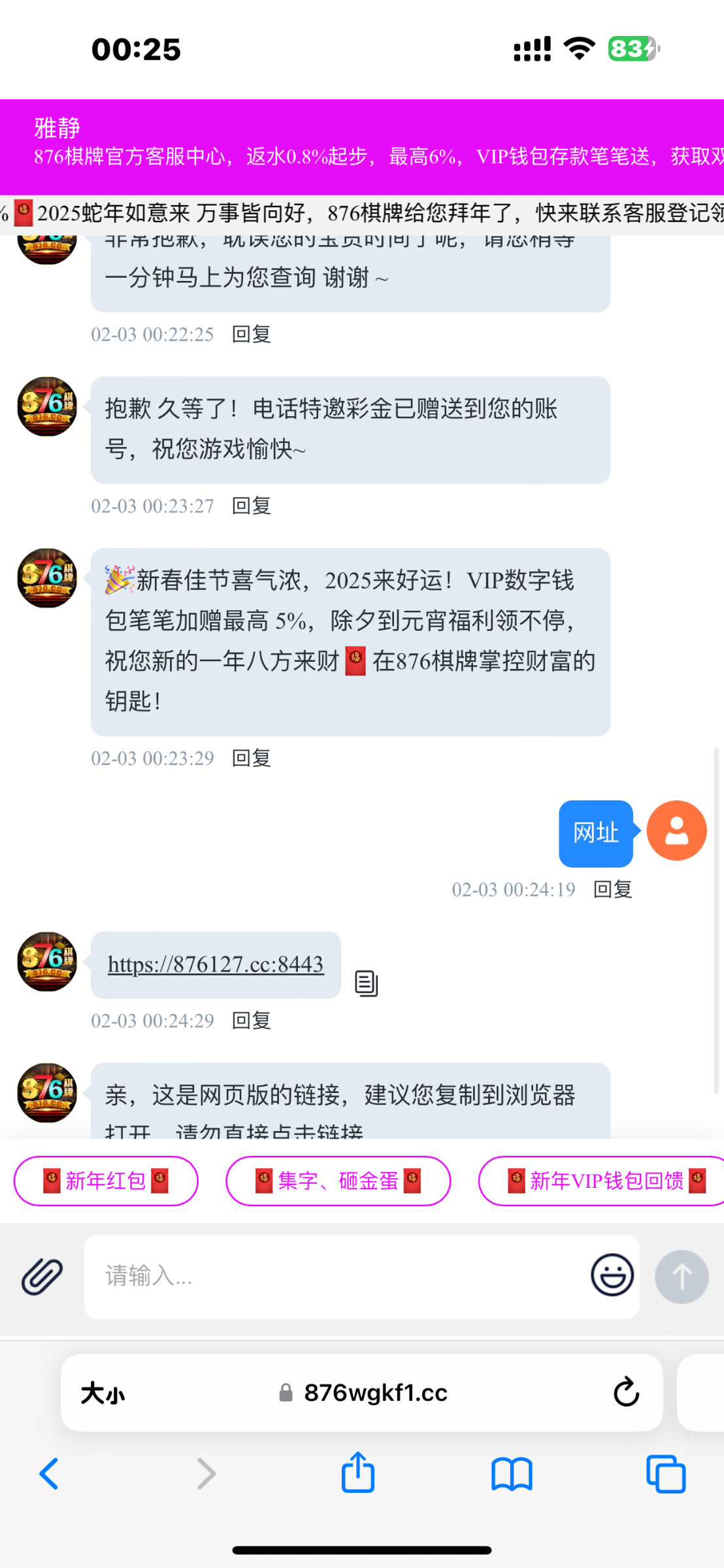Tap the paperclip attachment icon

point(42,1276)
